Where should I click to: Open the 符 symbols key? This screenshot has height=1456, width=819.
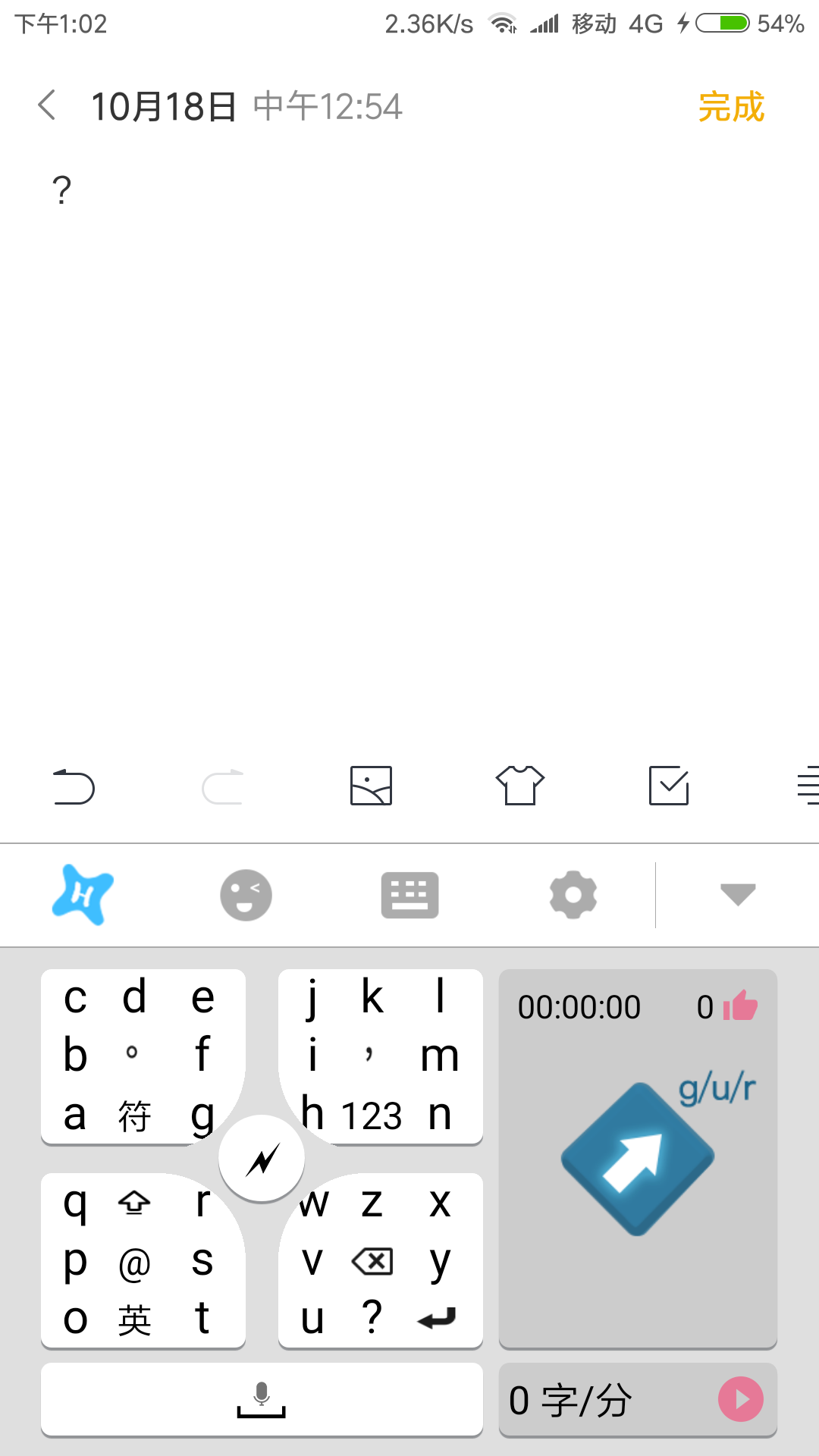[x=134, y=1116]
